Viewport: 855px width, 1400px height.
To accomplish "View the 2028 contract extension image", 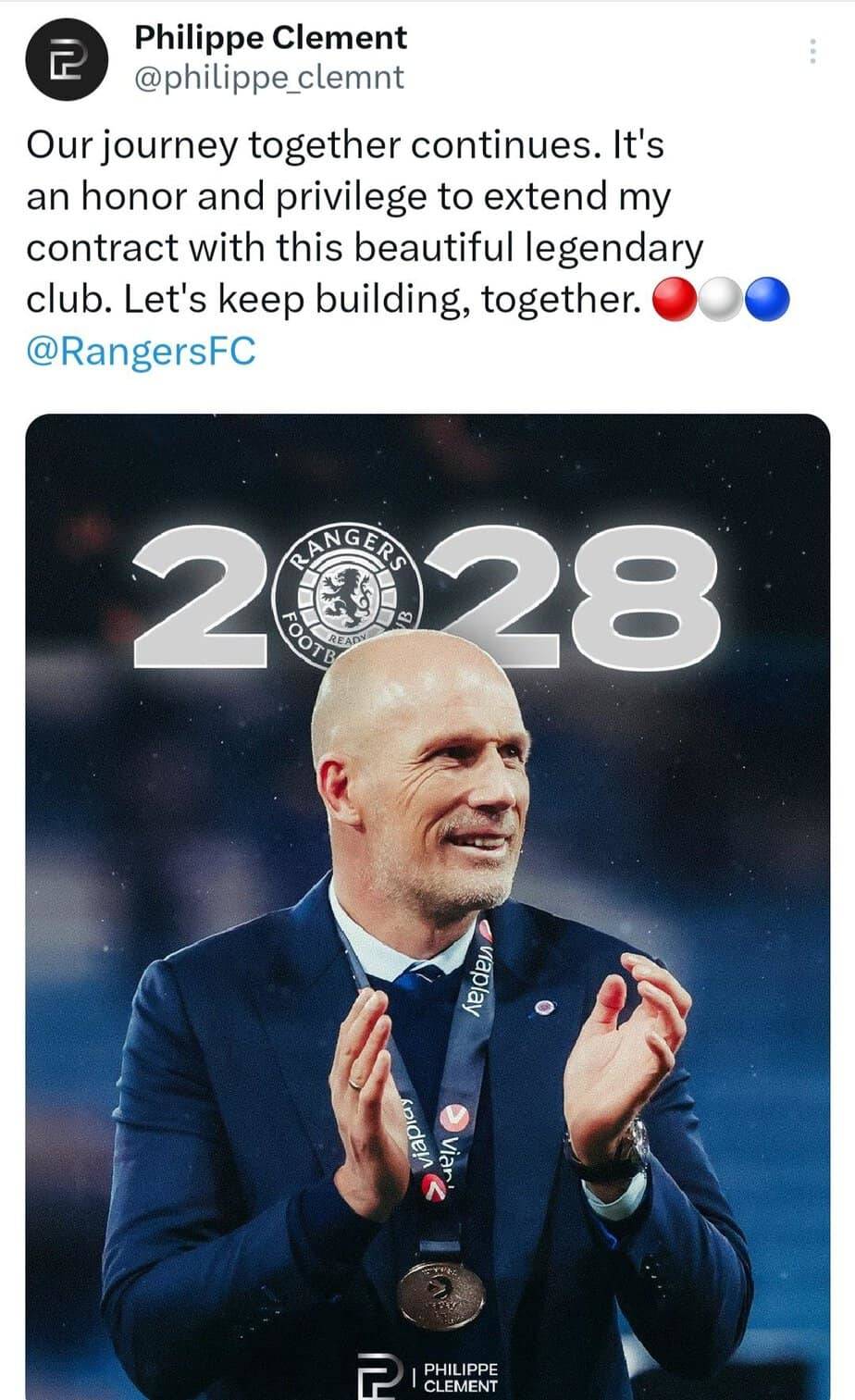I will [x=427, y=905].
